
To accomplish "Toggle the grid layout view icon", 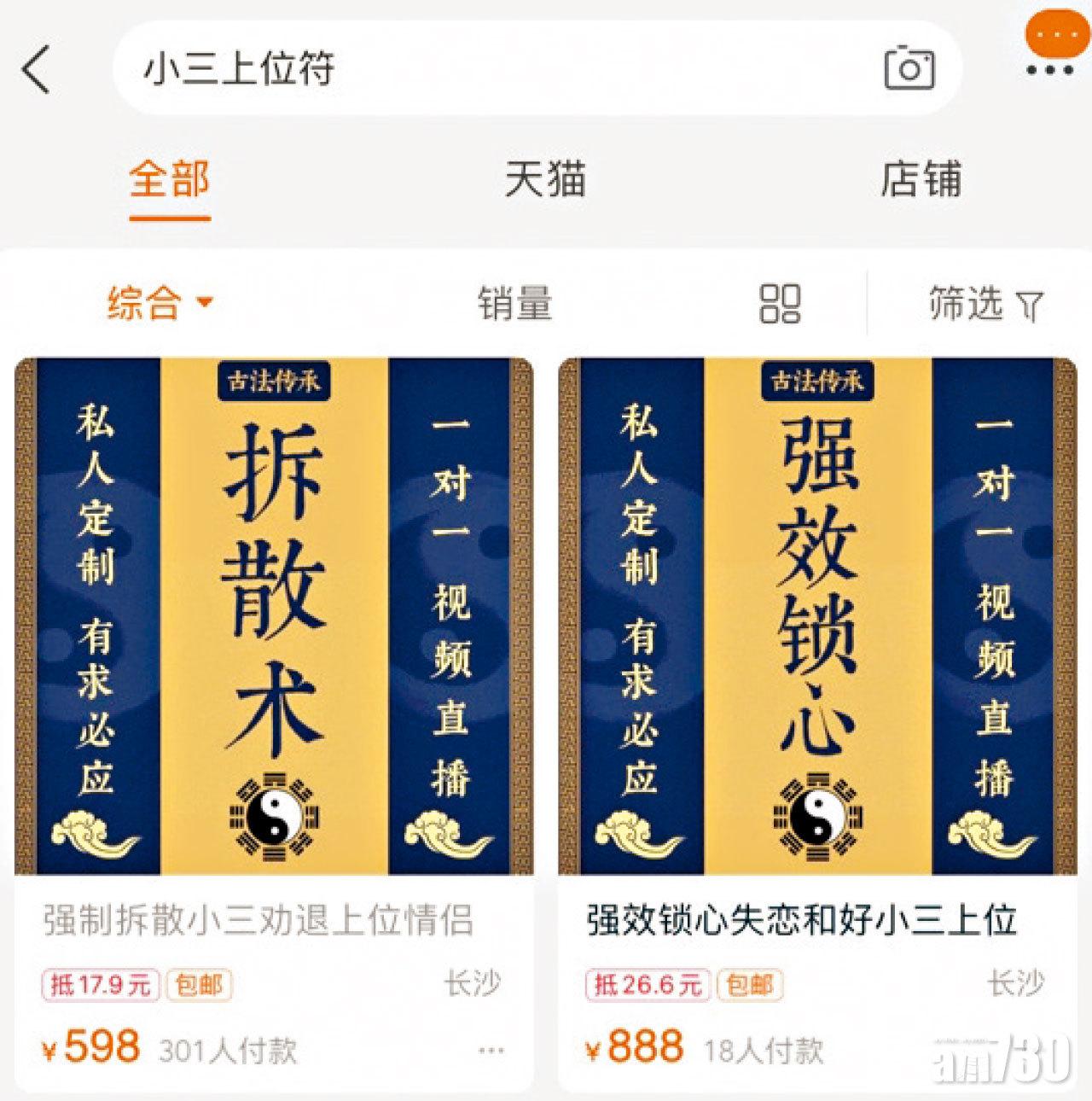I will coord(780,304).
